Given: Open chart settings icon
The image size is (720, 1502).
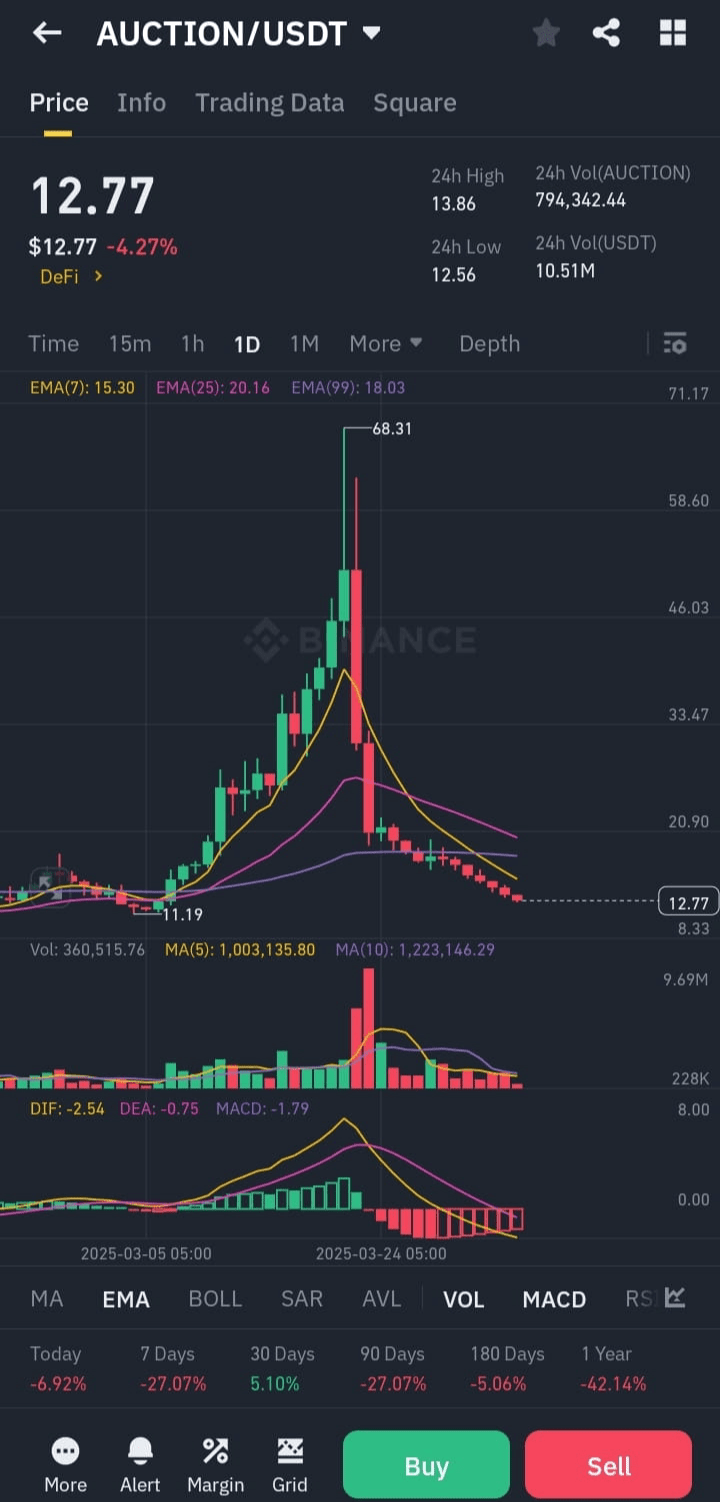Looking at the screenshot, I should click(675, 344).
